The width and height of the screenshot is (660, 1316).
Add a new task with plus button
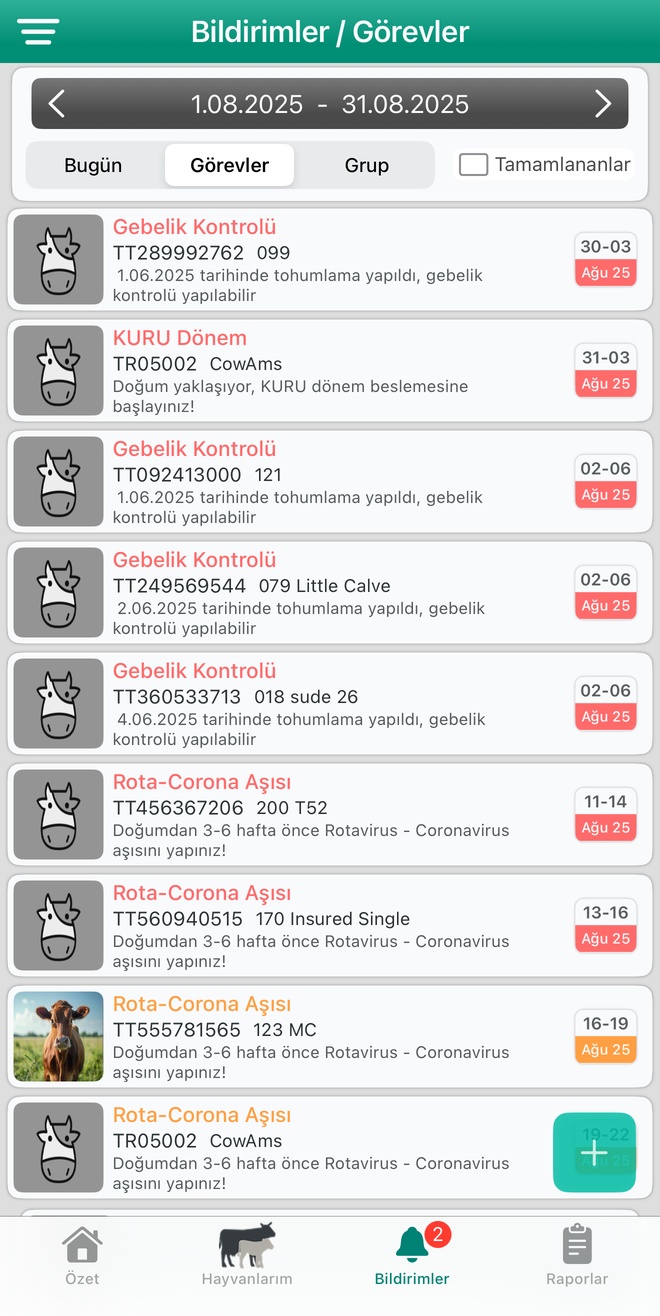click(594, 1153)
